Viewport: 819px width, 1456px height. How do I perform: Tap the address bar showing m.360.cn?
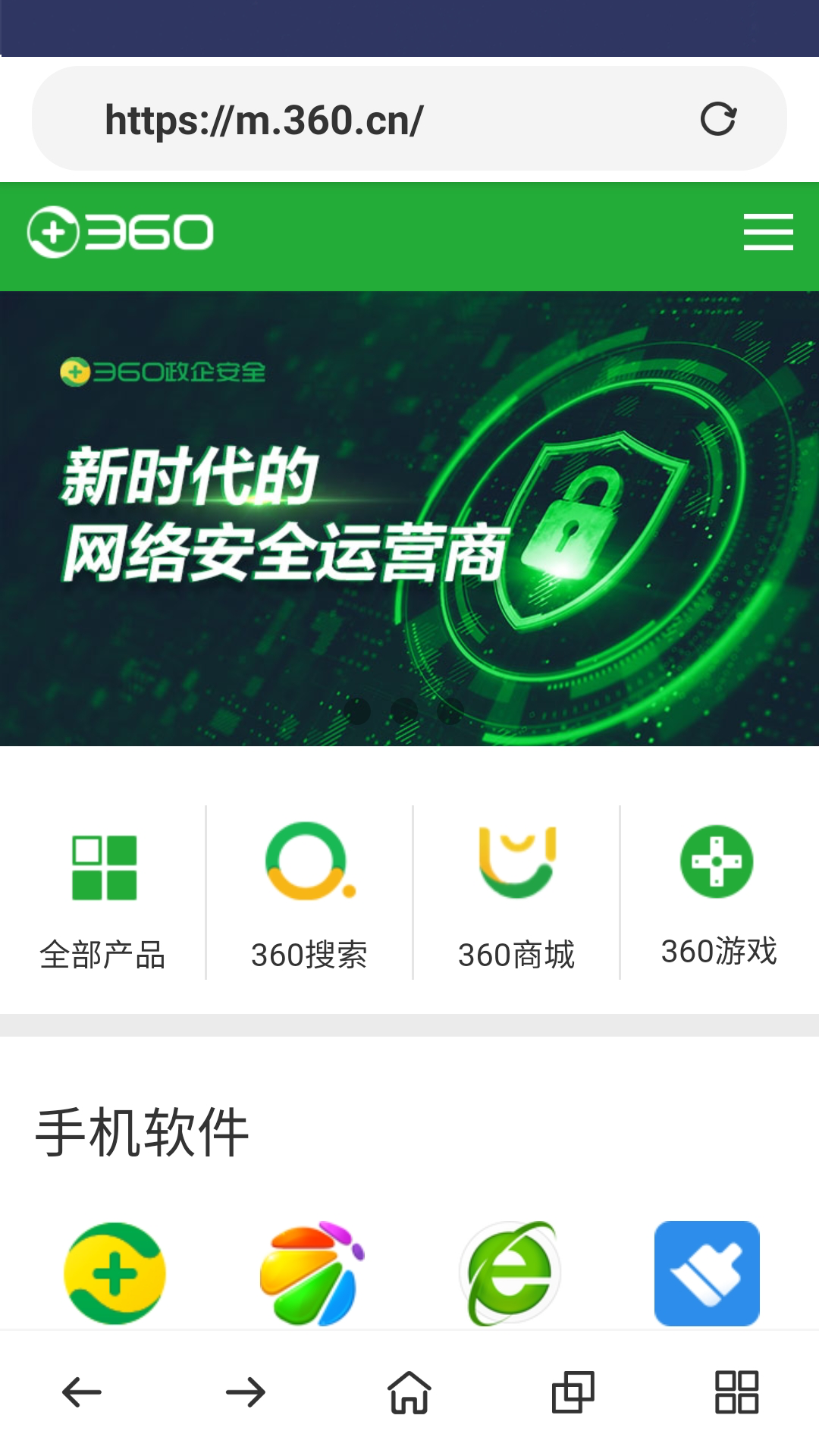(265, 118)
